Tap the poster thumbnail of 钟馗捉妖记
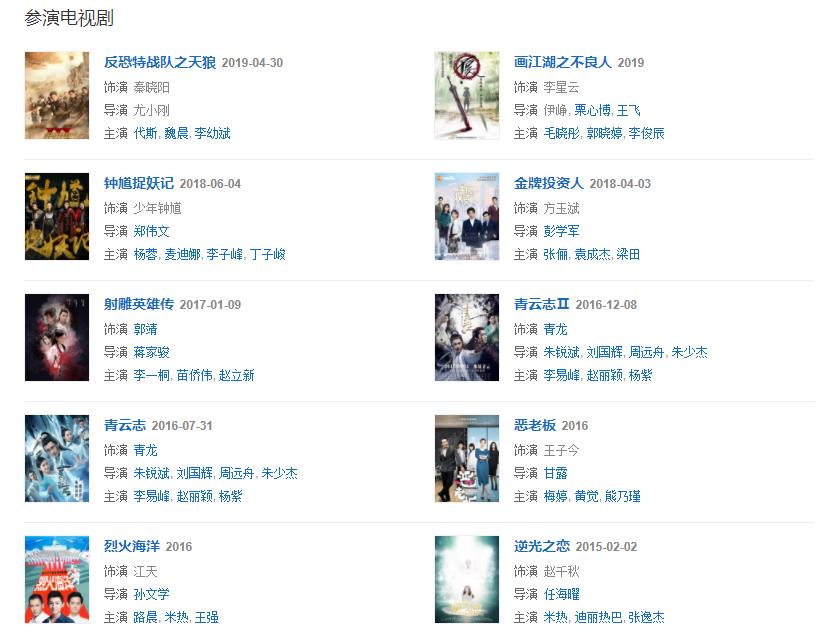 (56, 216)
